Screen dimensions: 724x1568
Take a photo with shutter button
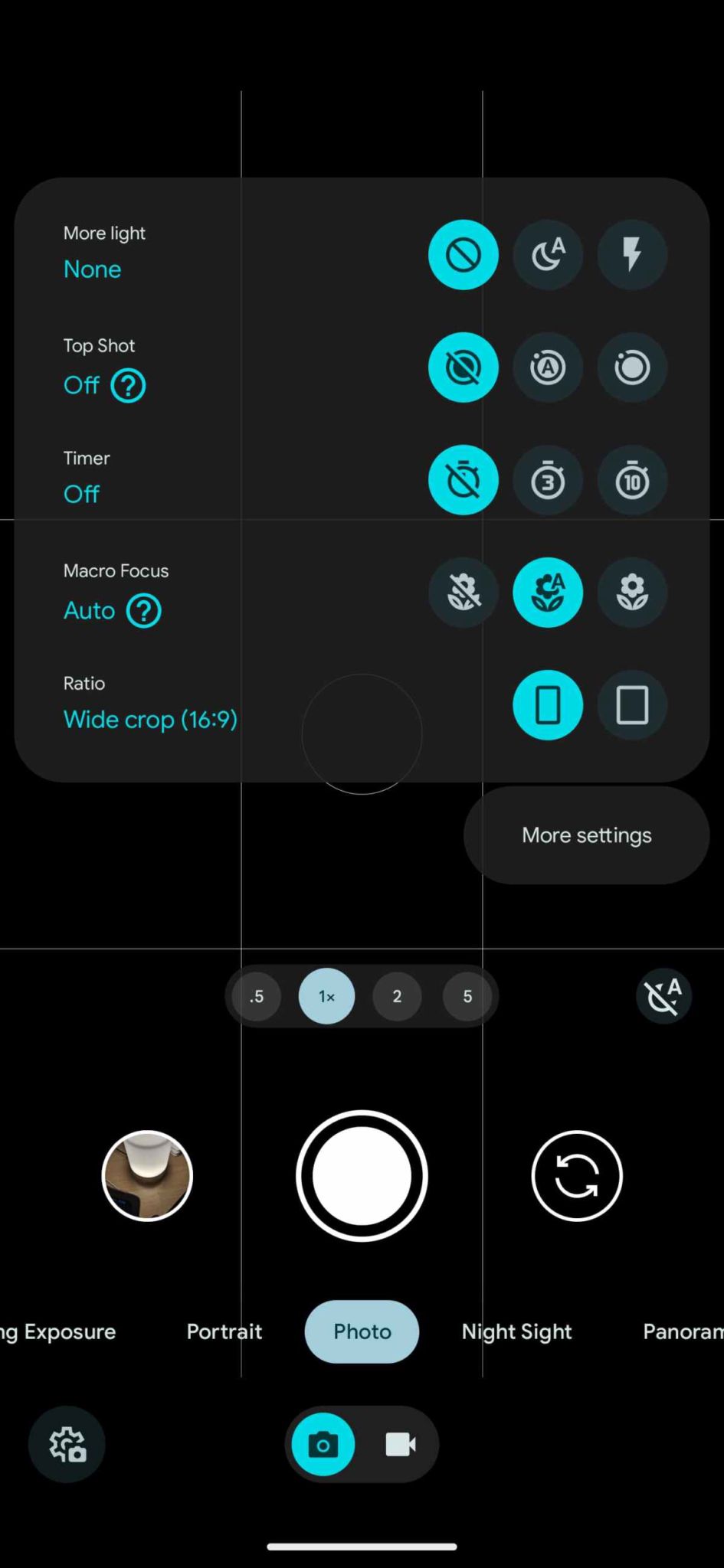point(362,1175)
